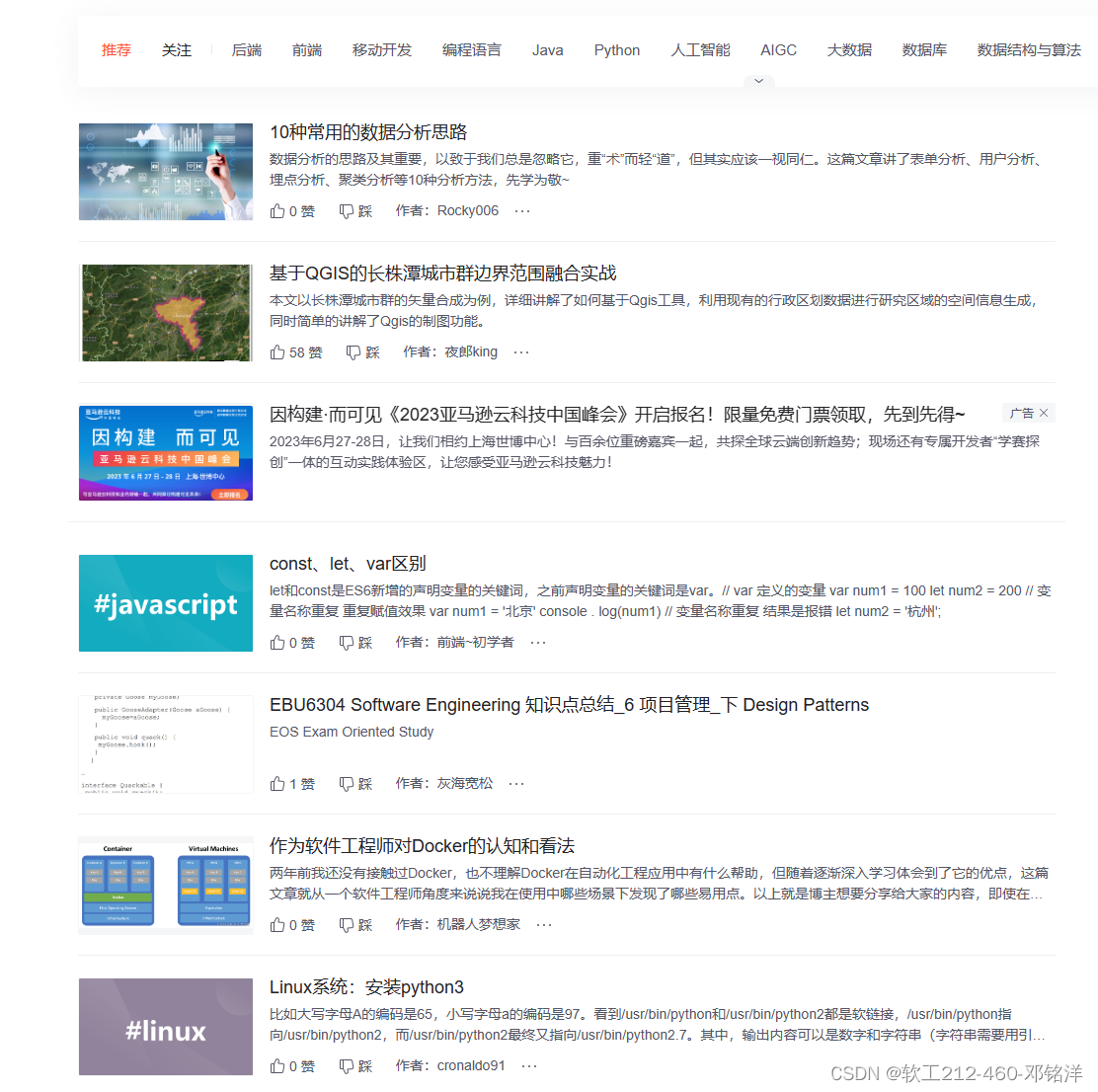Close the 亚马逊云科技 advertisement
This screenshot has height=1092, width=1098.
tap(1044, 413)
